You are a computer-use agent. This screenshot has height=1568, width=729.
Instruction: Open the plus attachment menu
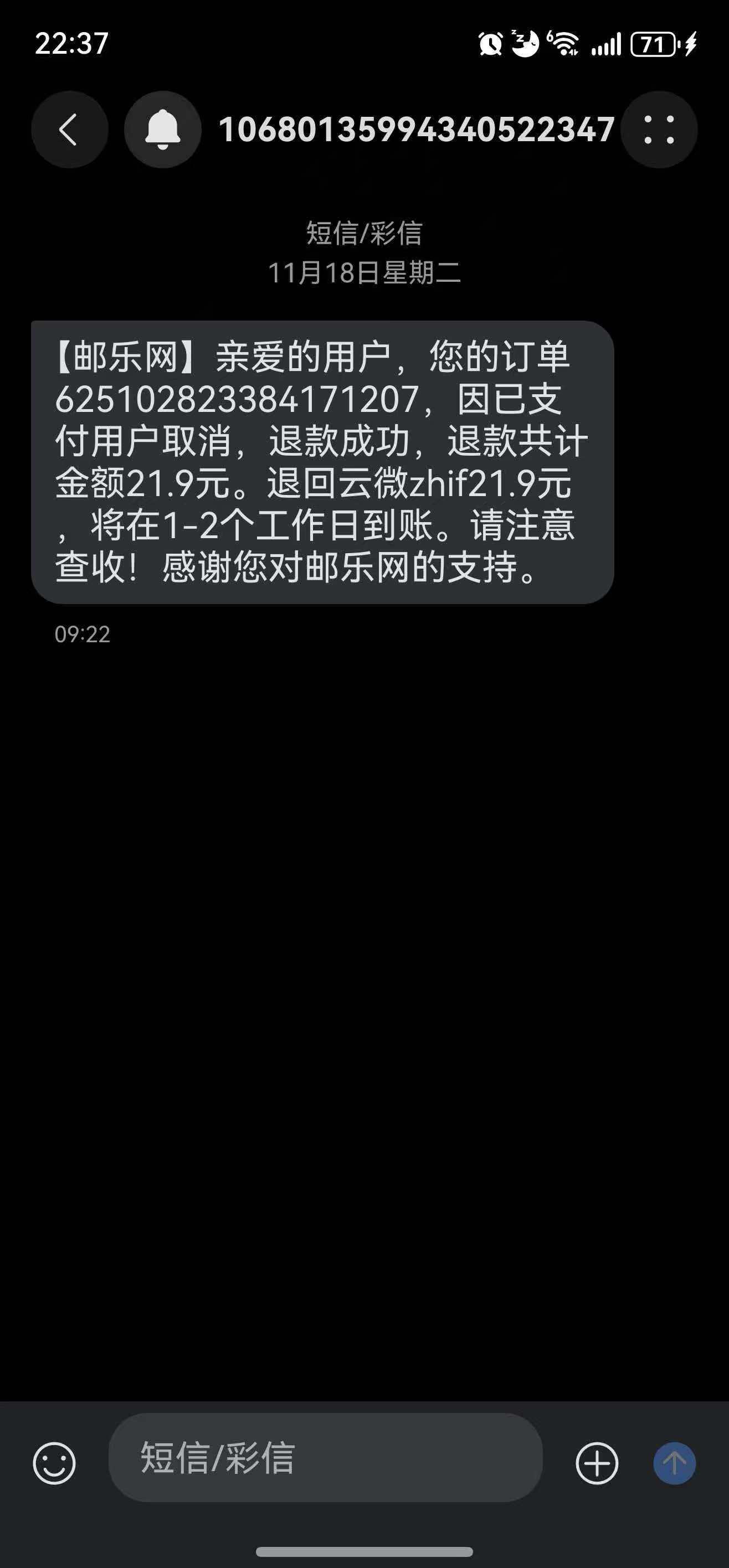tap(597, 1463)
